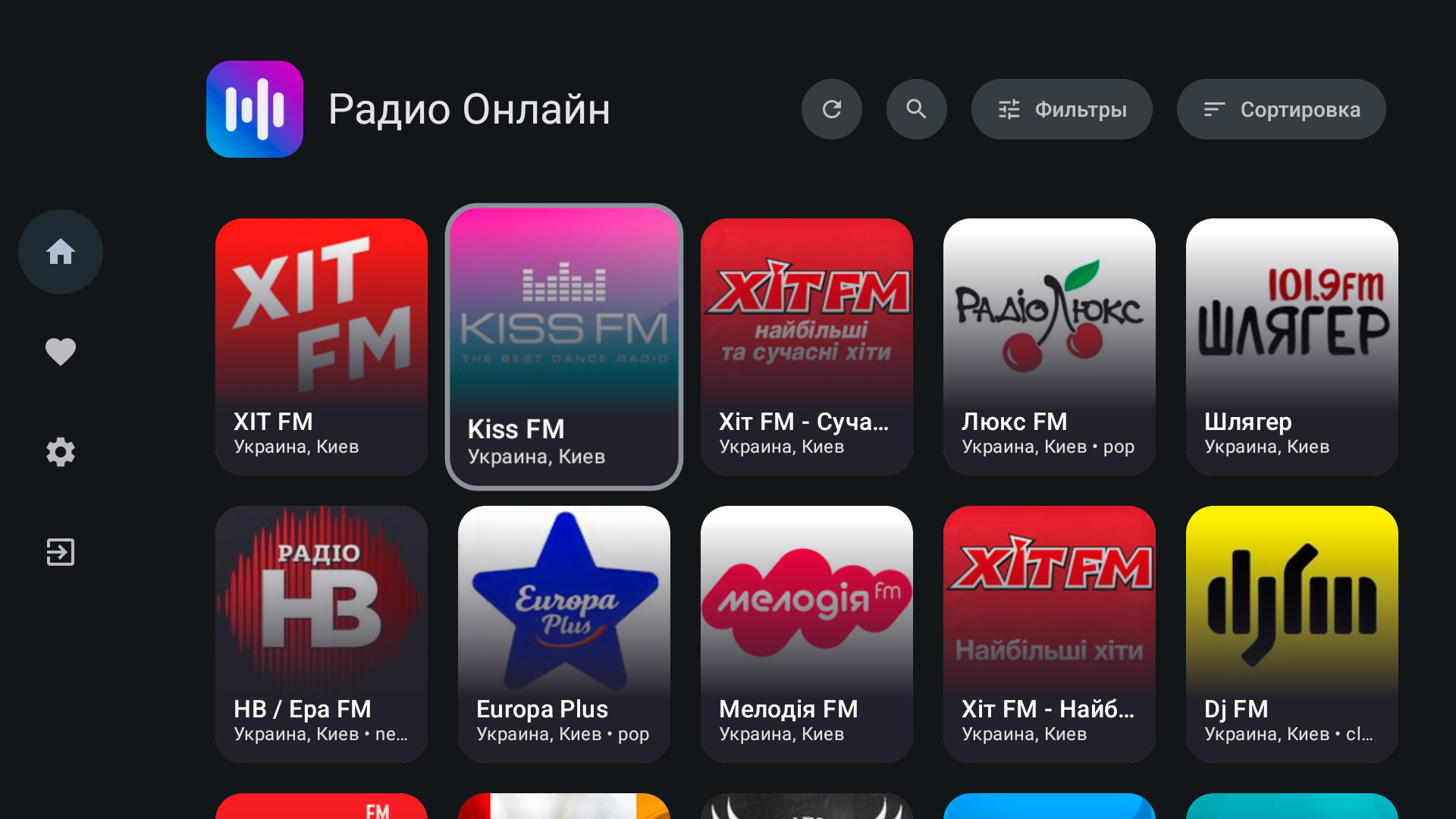Open the Фильтры filter options

[x=1062, y=109]
